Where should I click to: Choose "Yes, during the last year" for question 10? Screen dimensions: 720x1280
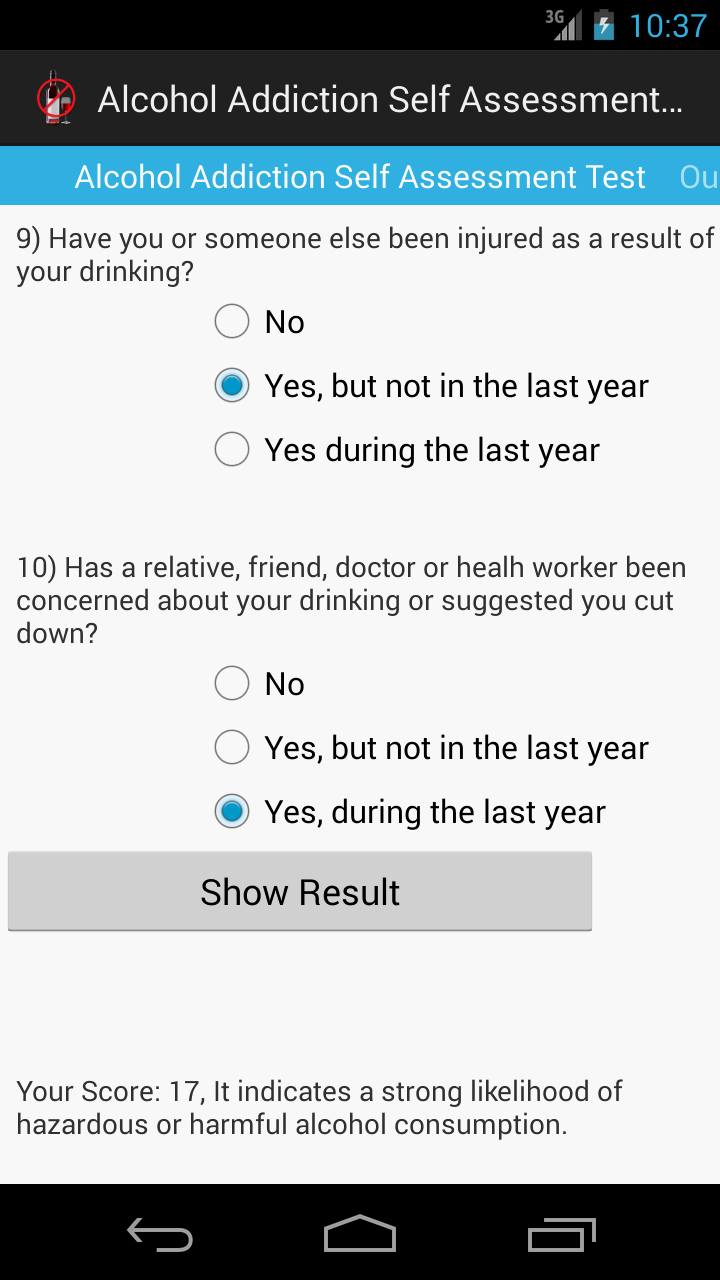click(x=231, y=811)
